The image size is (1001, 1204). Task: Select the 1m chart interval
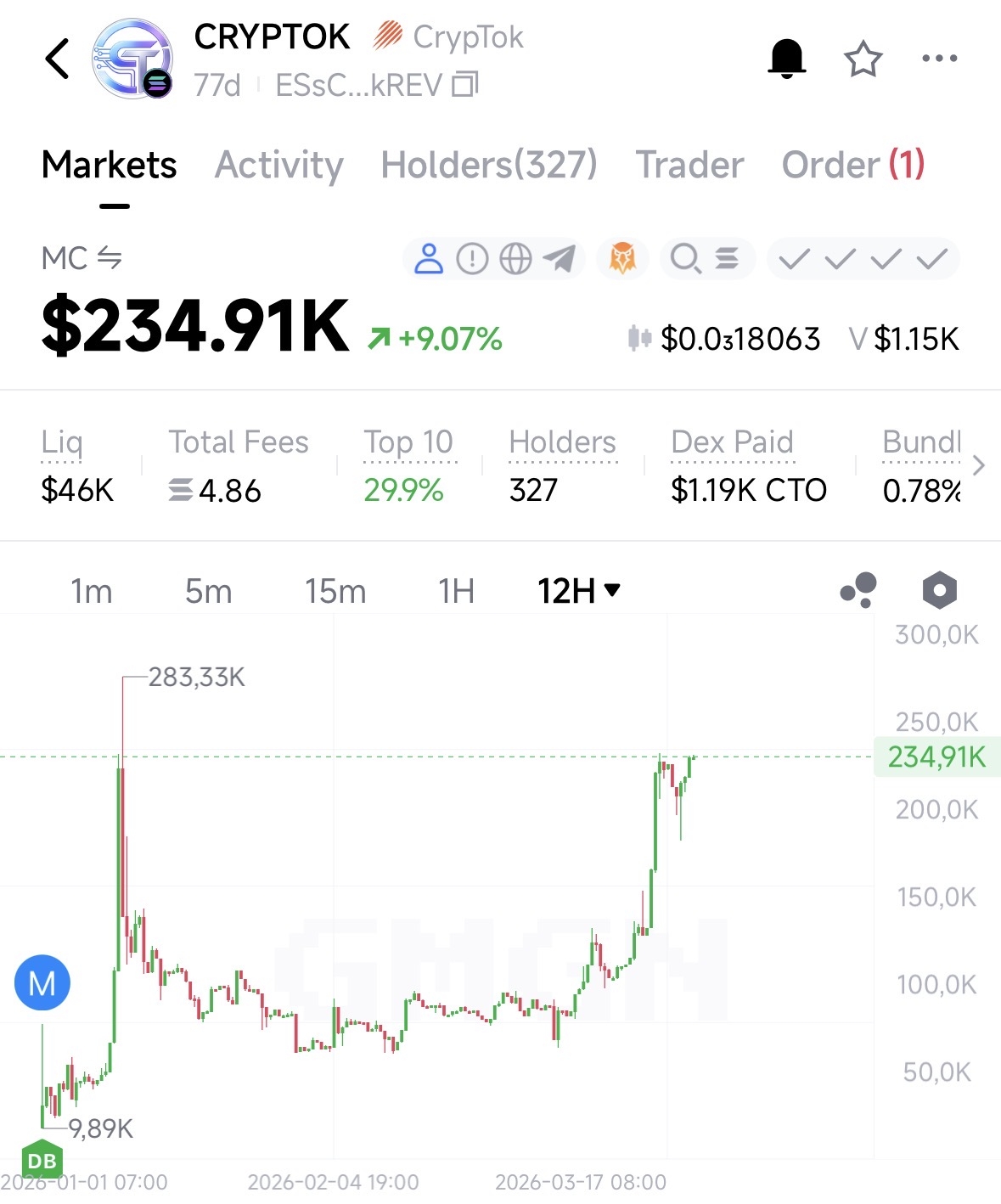(91, 591)
